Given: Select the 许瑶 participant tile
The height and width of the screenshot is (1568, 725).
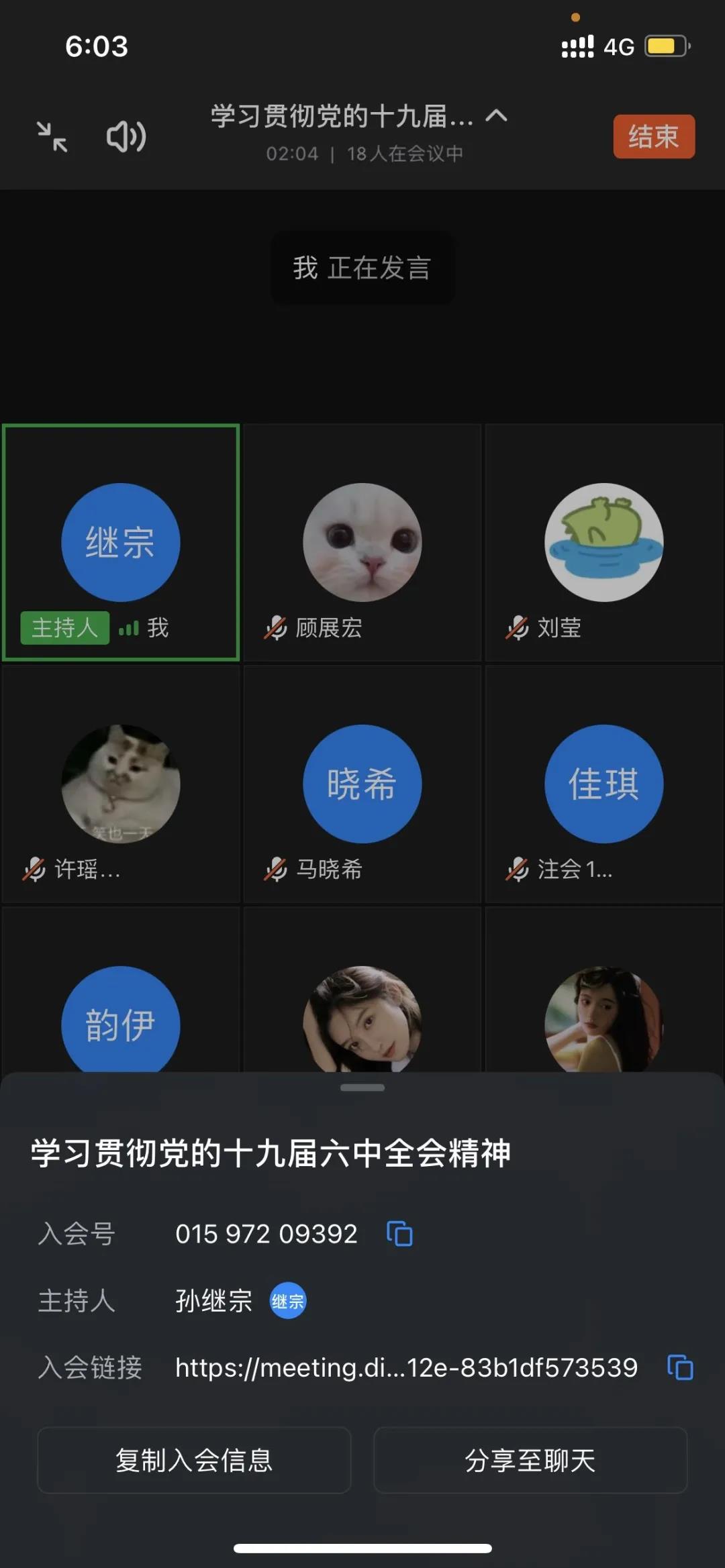Looking at the screenshot, I should [121, 784].
